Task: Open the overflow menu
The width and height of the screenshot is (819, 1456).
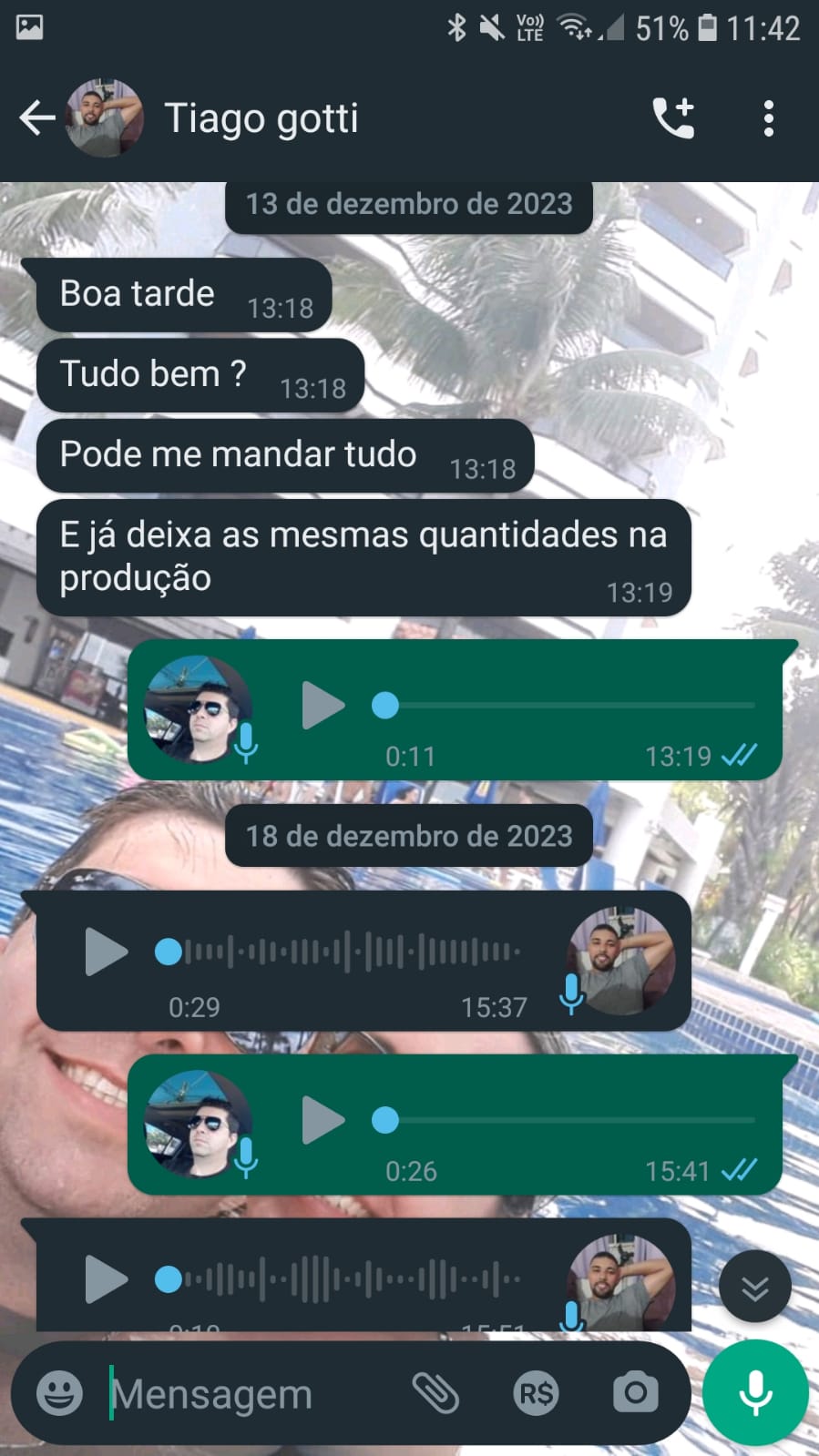Action: pyautogui.click(x=768, y=118)
